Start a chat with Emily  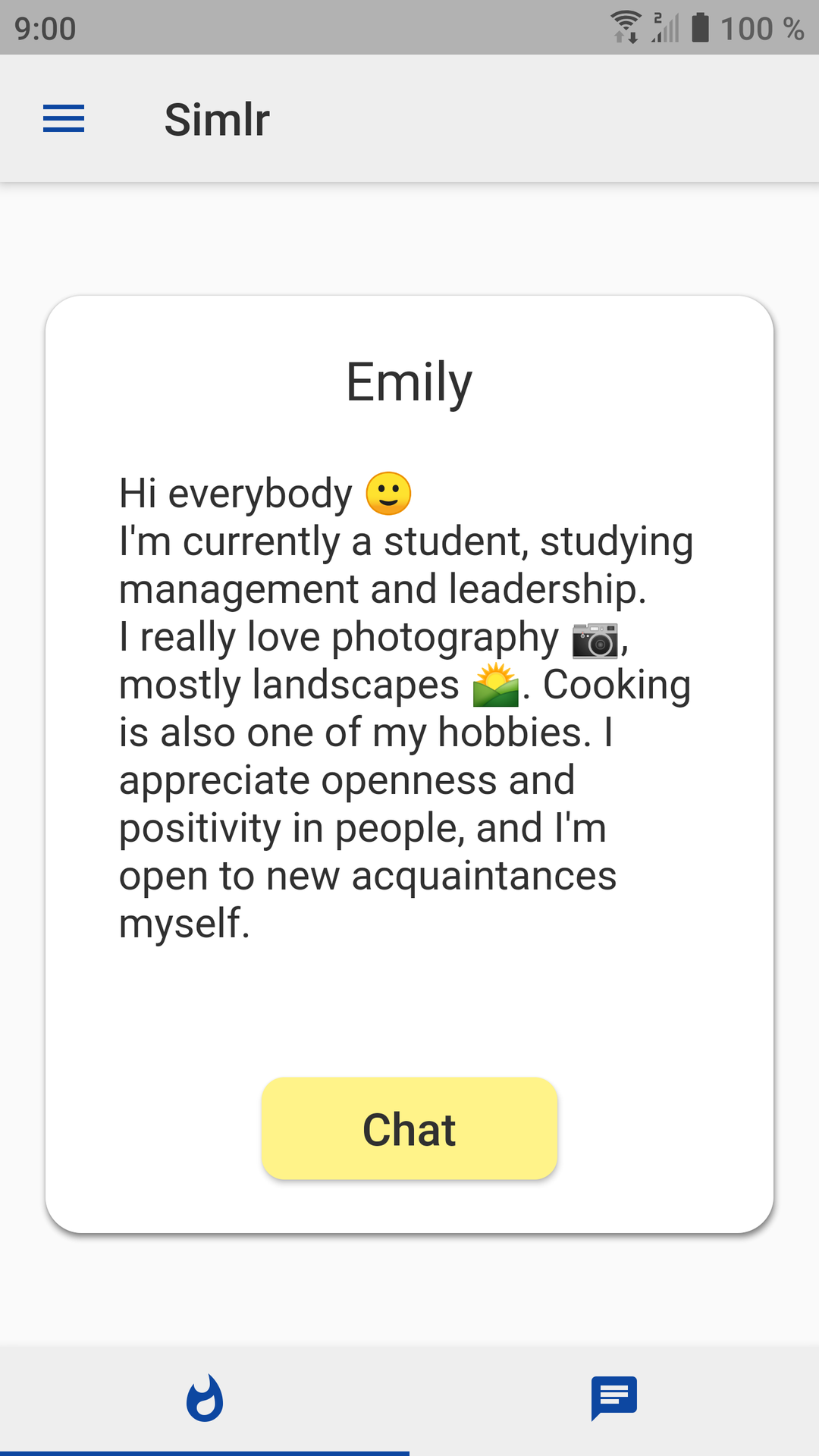(x=409, y=1128)
